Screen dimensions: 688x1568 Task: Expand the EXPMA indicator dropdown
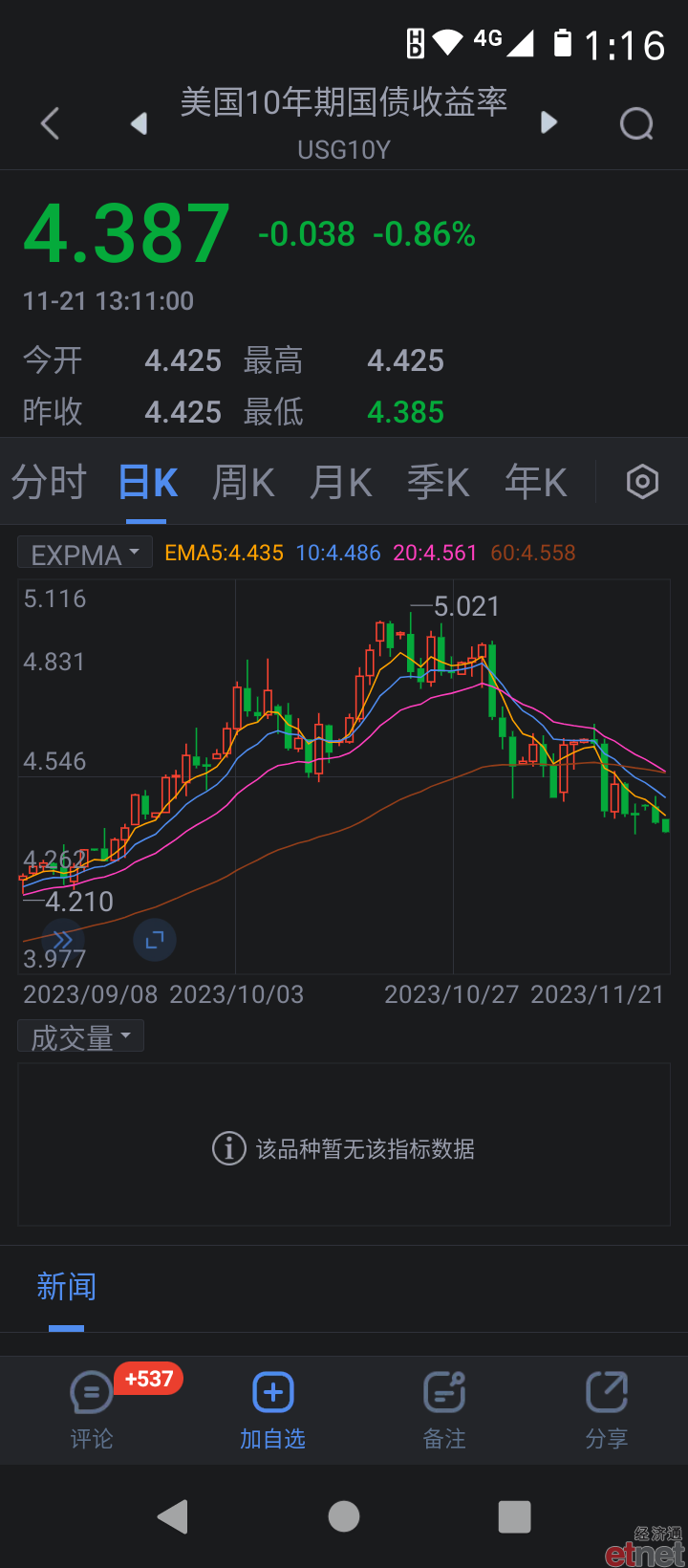[x=85, y=554]
